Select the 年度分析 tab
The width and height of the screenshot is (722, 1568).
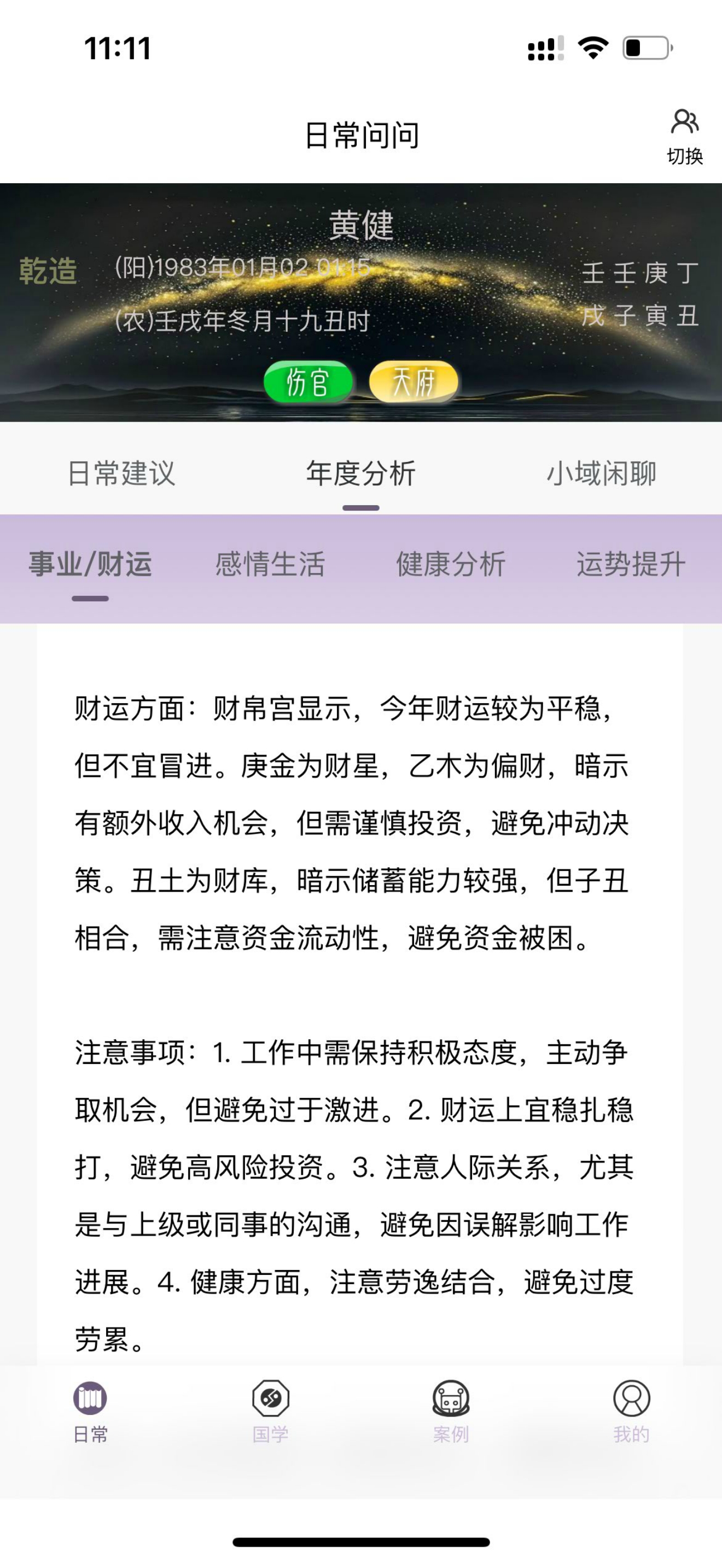360,473
